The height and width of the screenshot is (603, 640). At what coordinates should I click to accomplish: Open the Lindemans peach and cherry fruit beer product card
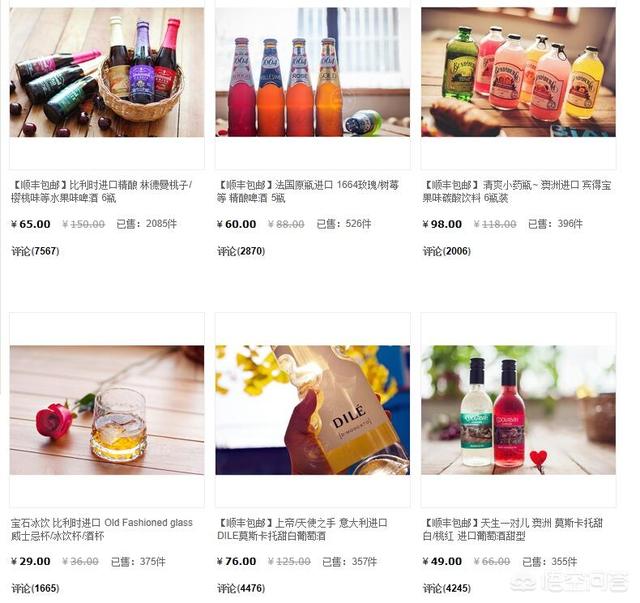pyautogui.click(x=106, y=73)
